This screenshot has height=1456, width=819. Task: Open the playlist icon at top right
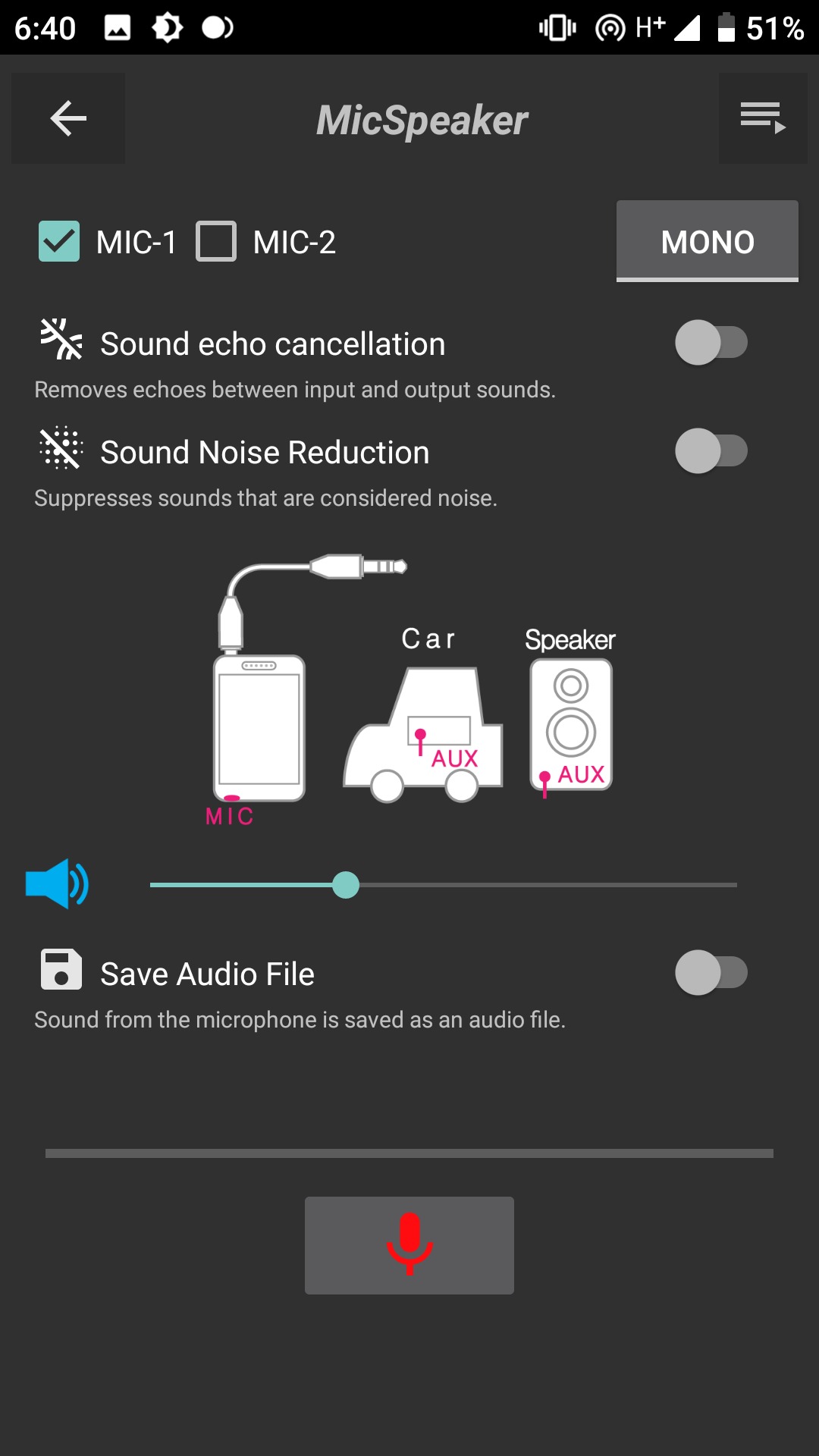(x=763, y=118)
